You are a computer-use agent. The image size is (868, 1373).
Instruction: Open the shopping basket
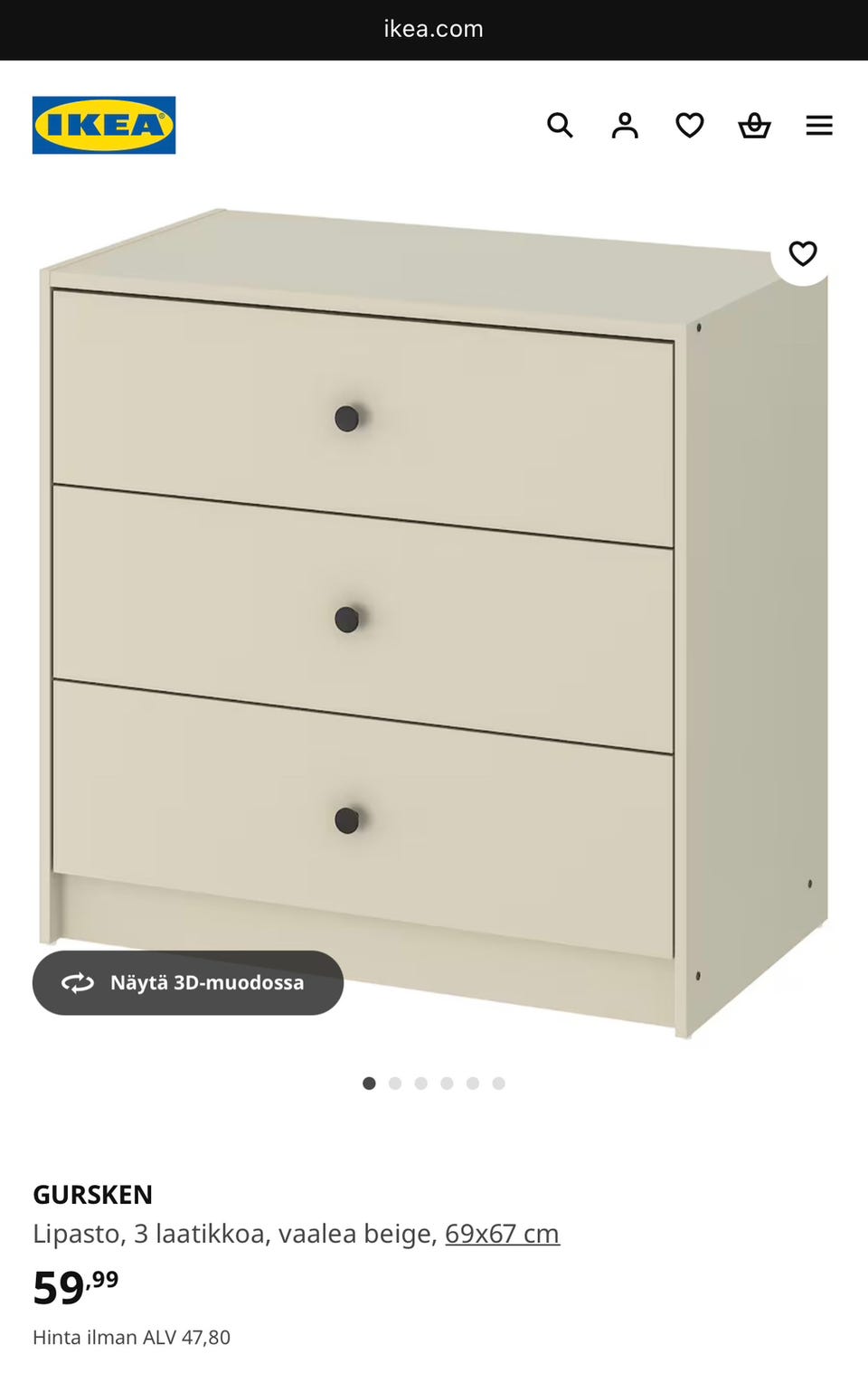click(x=754, y=125)
